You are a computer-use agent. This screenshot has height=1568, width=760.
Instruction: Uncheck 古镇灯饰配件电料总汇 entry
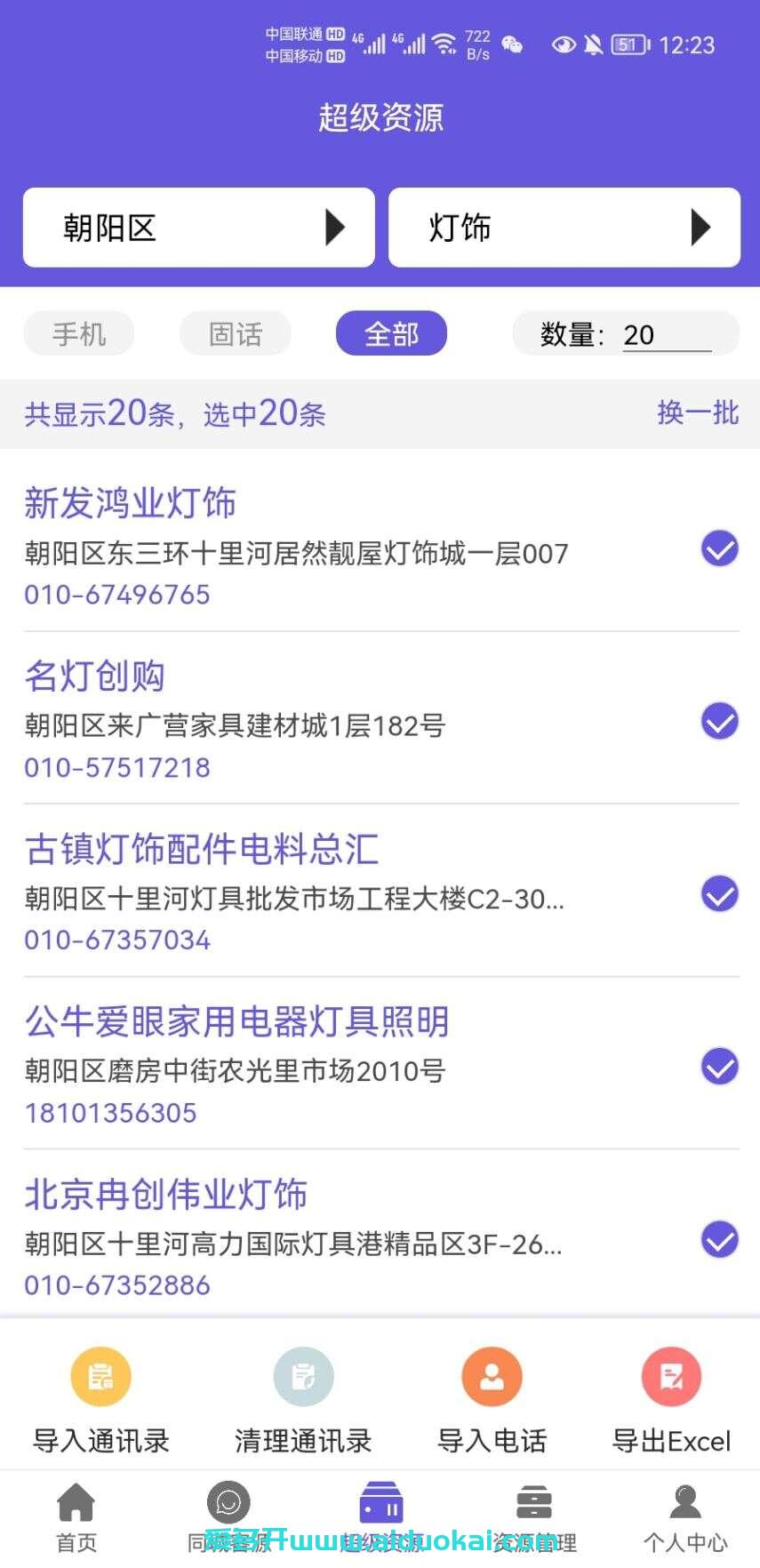(720, 893)
